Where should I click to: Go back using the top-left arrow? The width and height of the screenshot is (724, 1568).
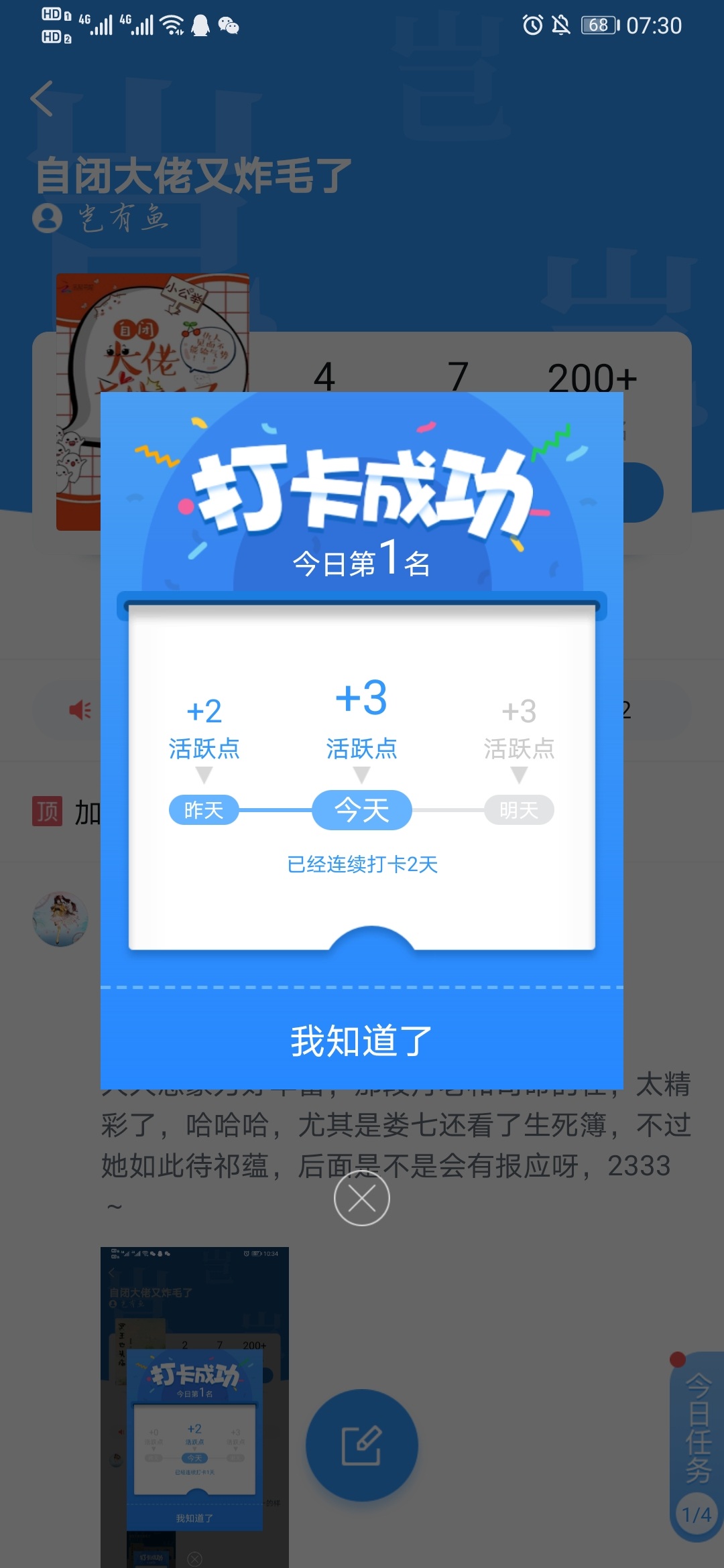point(42,99)
